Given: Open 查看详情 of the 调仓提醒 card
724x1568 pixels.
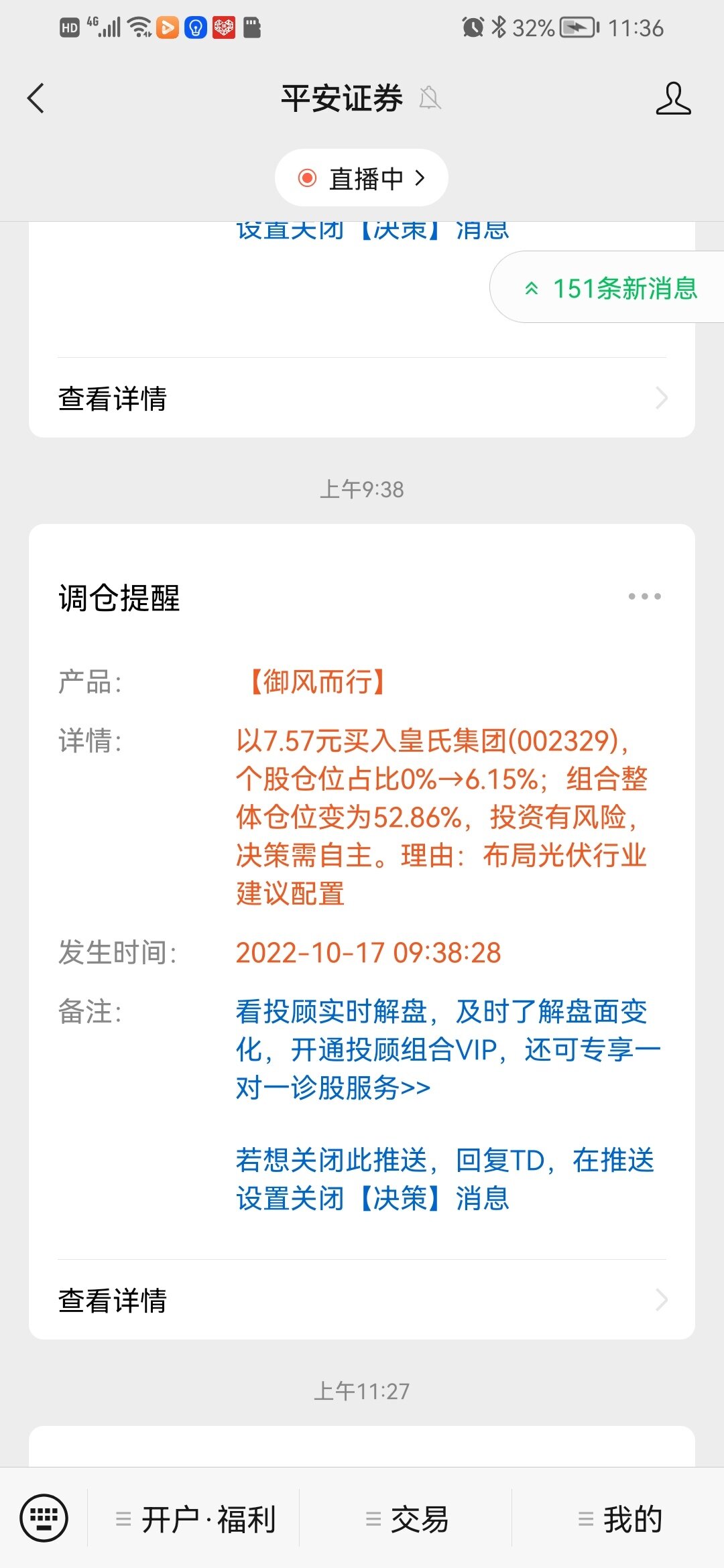Looking at the screenshot, I should tap(362, 1301).
